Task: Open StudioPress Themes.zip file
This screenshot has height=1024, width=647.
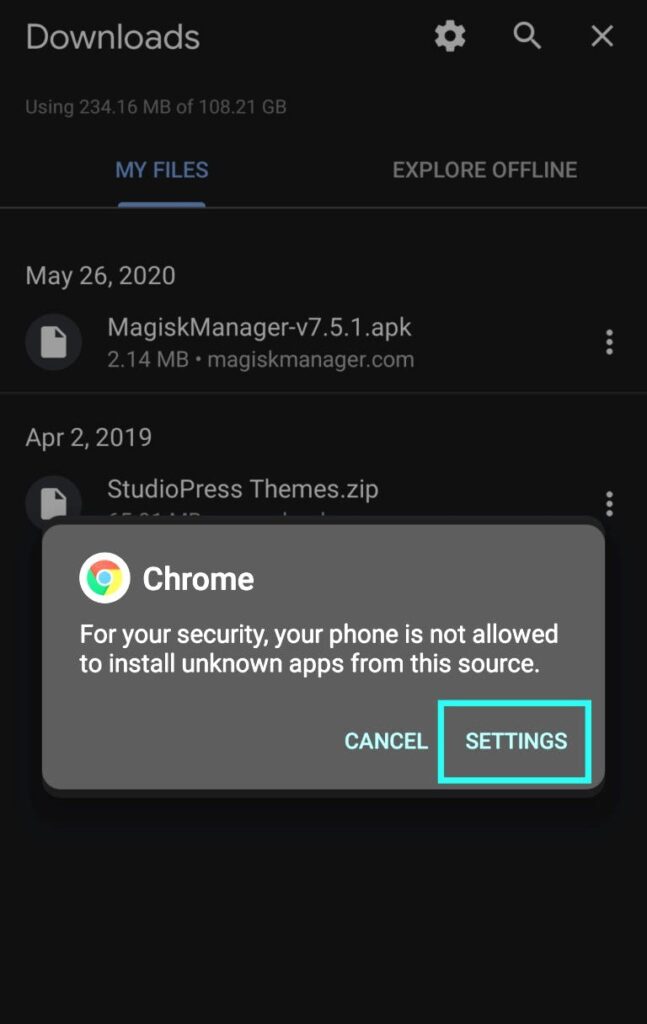Action: [x=243, y=491]
